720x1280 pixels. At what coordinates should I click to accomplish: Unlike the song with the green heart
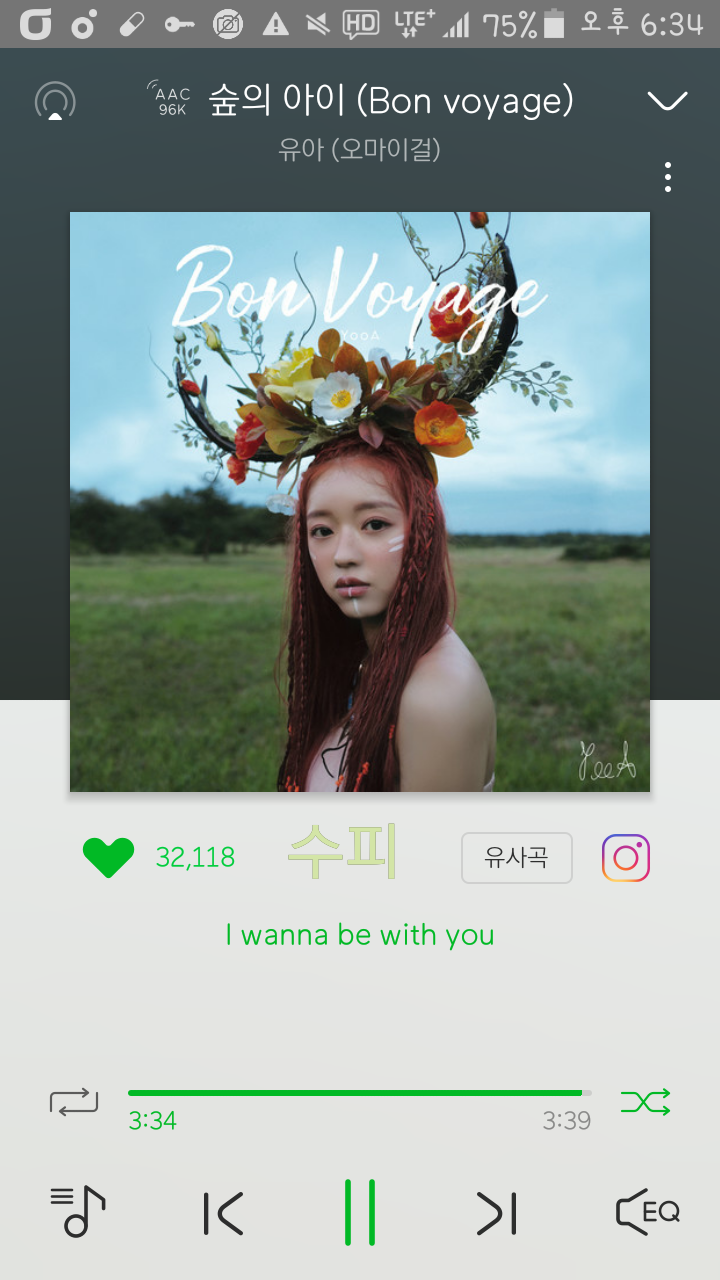[x=108, y=857]
